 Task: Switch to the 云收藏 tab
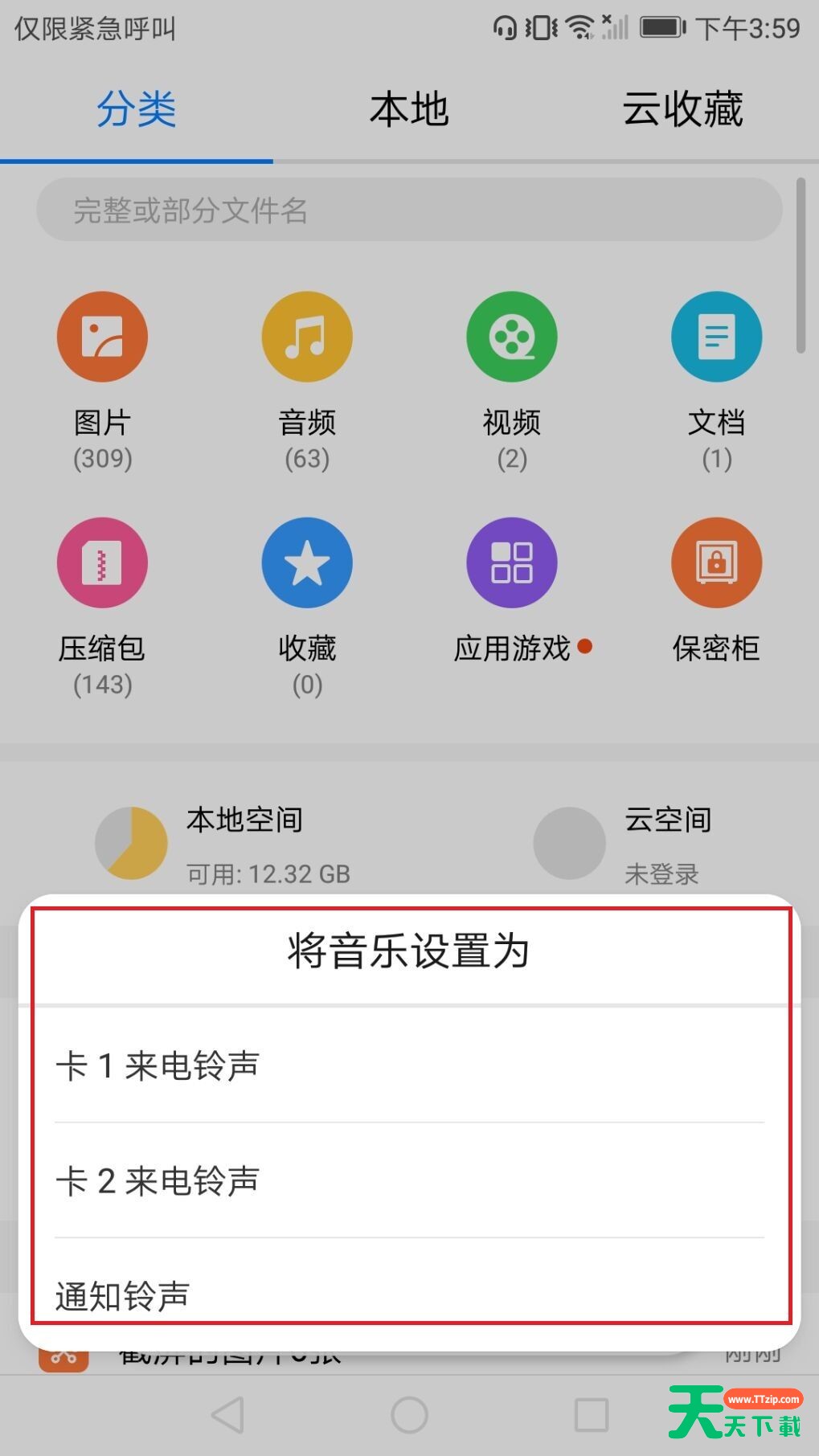[x=682, y=109]
